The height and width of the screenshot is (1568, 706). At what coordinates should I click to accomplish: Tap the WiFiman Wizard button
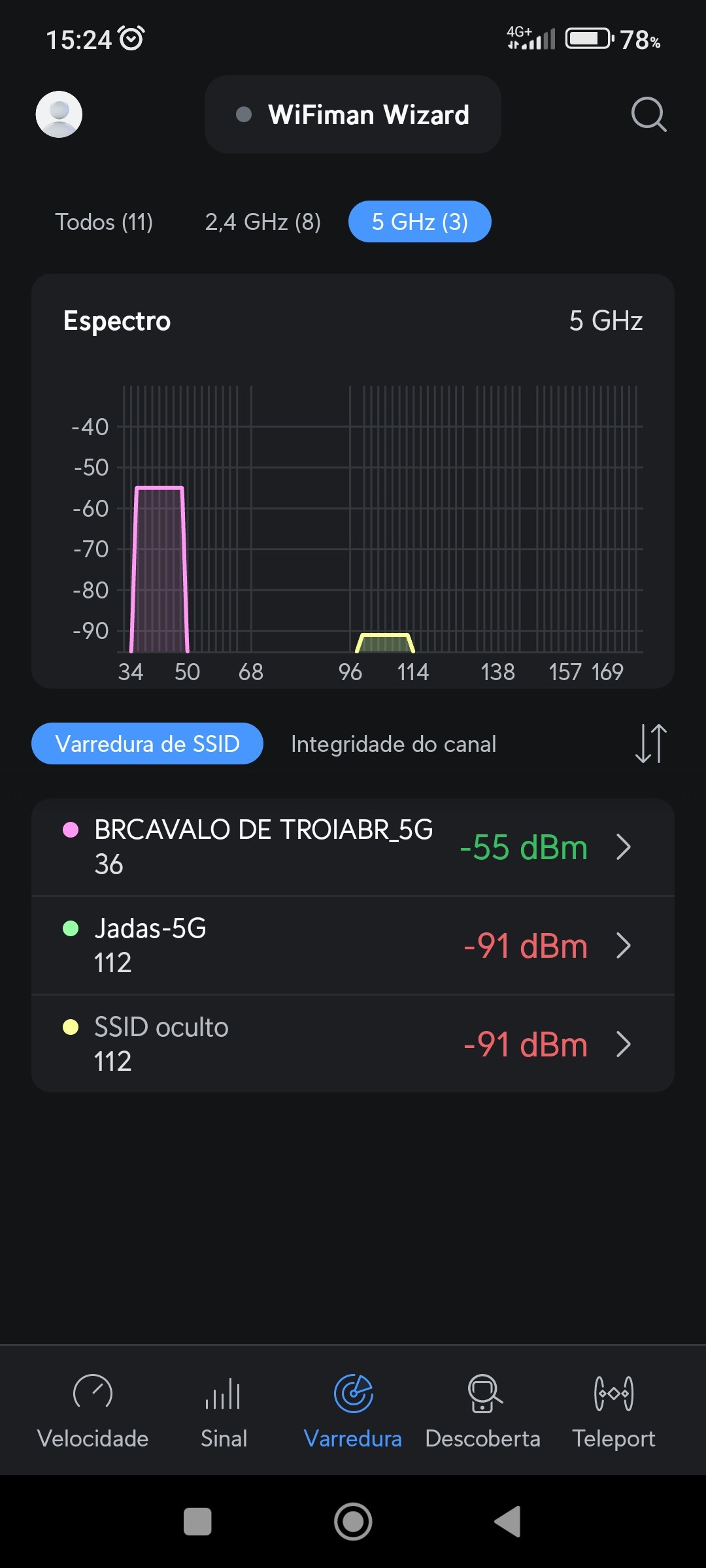click(353, 114)
